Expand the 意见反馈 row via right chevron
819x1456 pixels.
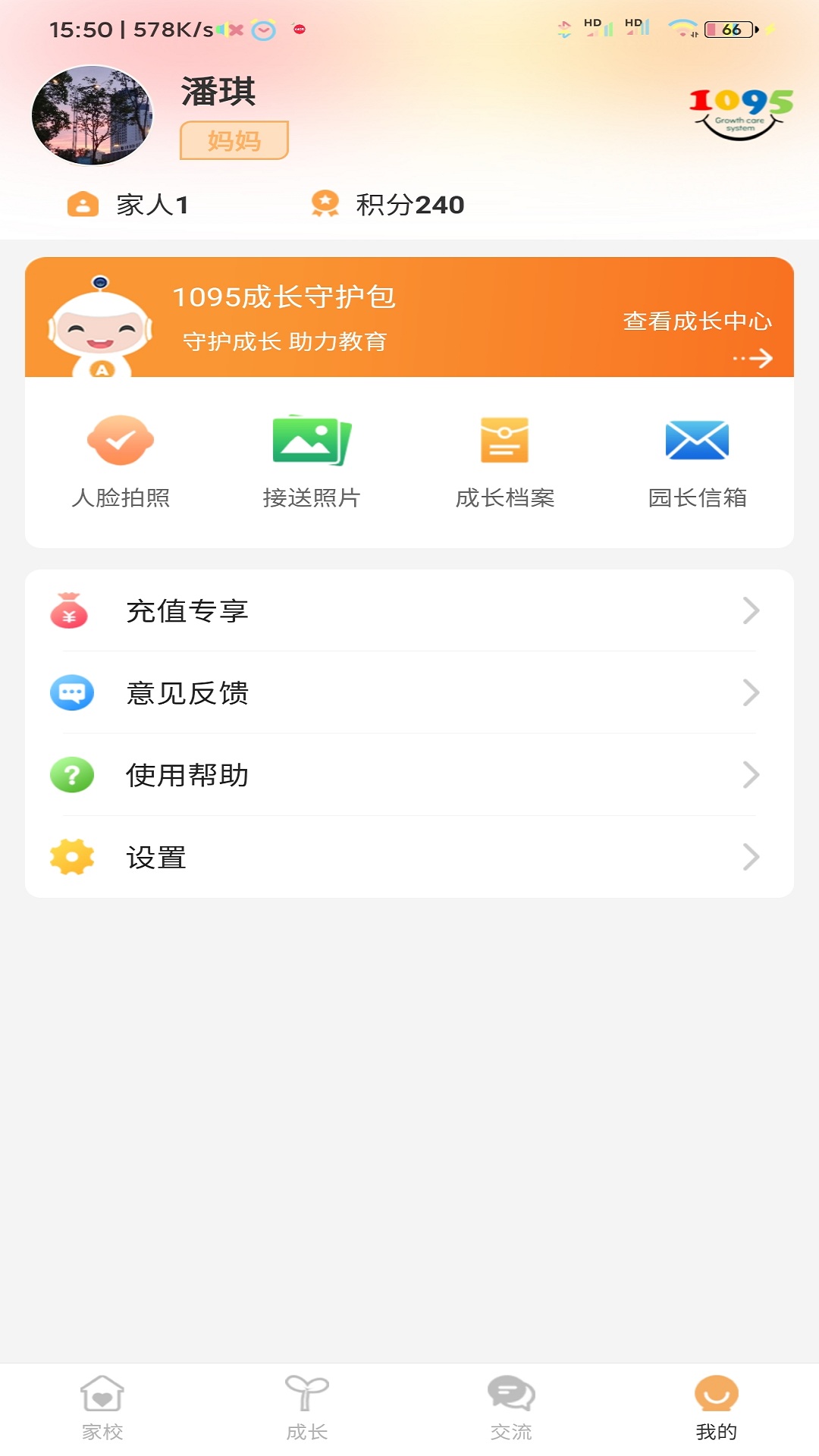click(x=751, y=692)
